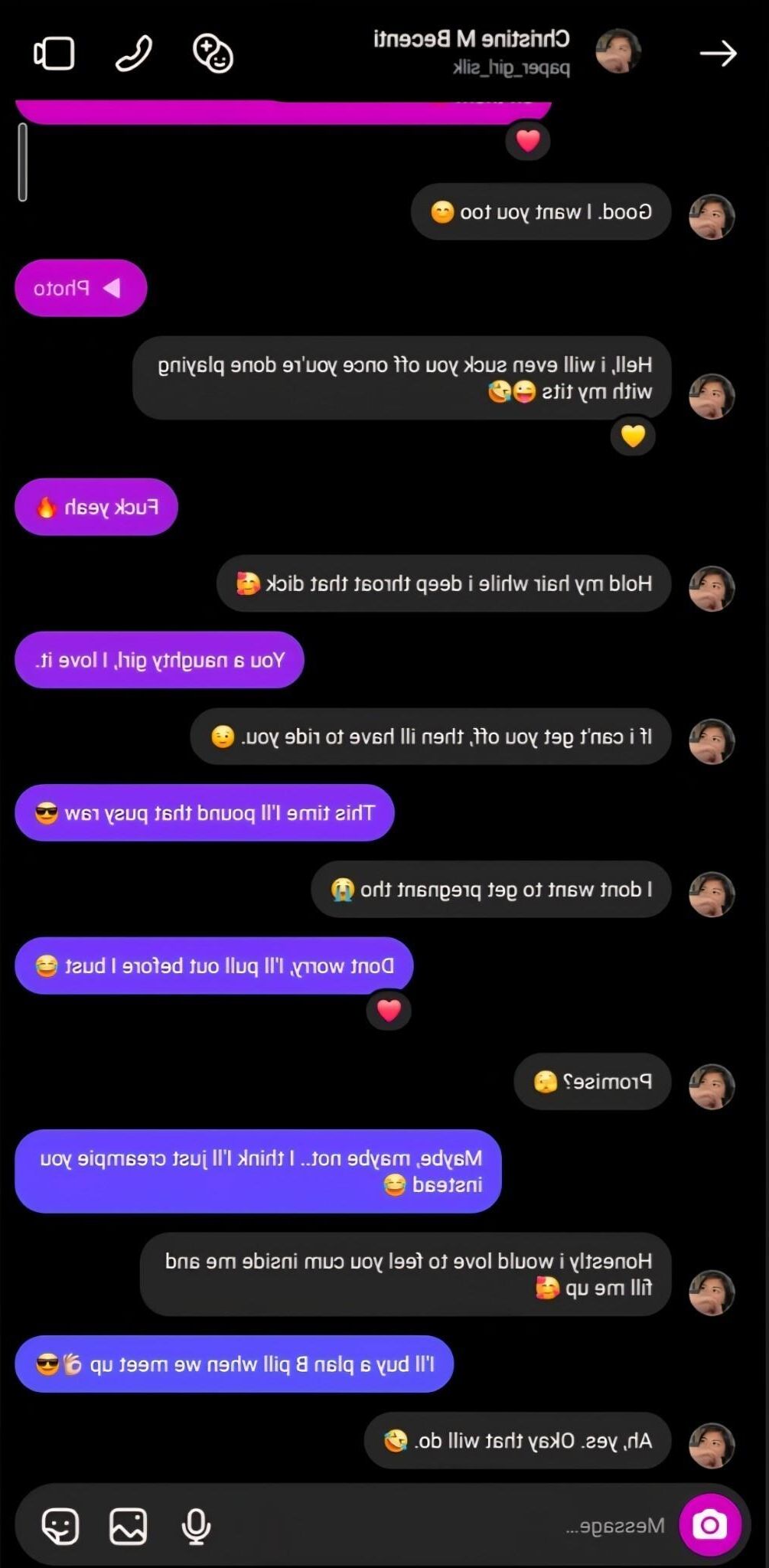Tap the sender avatar beside 'Promise?'
This screenshot has height=1568, width=769.
point(712,1086)
